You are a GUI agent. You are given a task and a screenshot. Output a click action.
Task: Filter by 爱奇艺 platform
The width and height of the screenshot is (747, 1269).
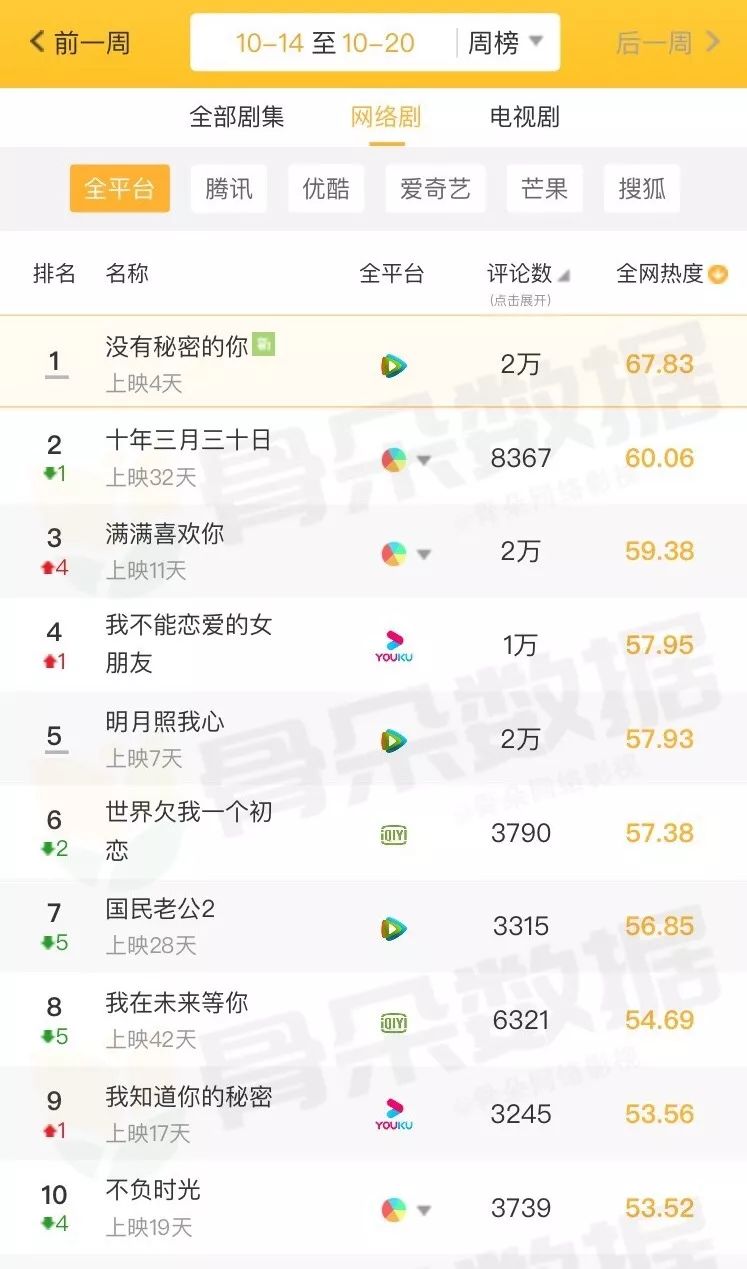[x=435, y=189]
